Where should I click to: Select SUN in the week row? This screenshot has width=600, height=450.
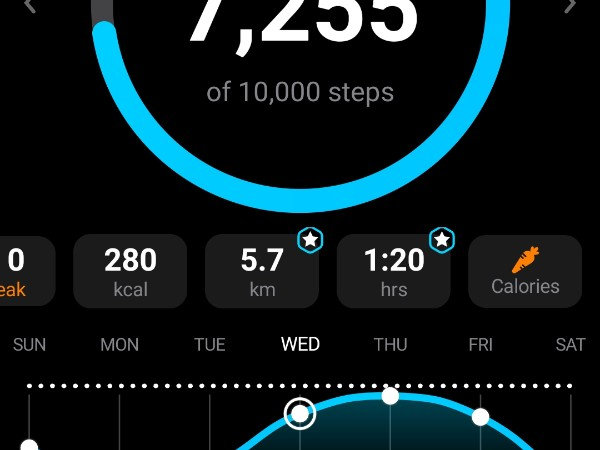pyautogui.click(x=30, y=345)
